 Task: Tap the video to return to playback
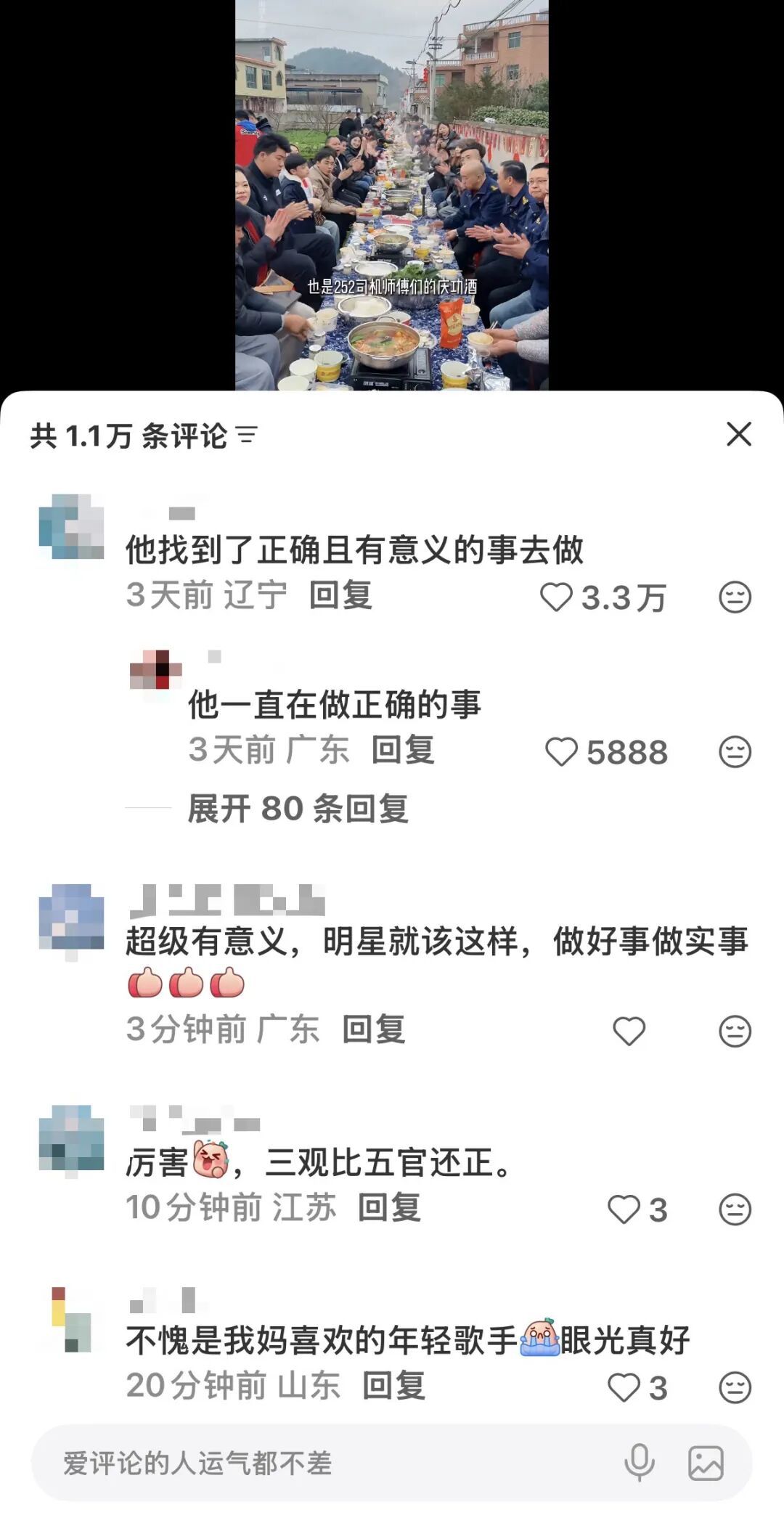391,196
